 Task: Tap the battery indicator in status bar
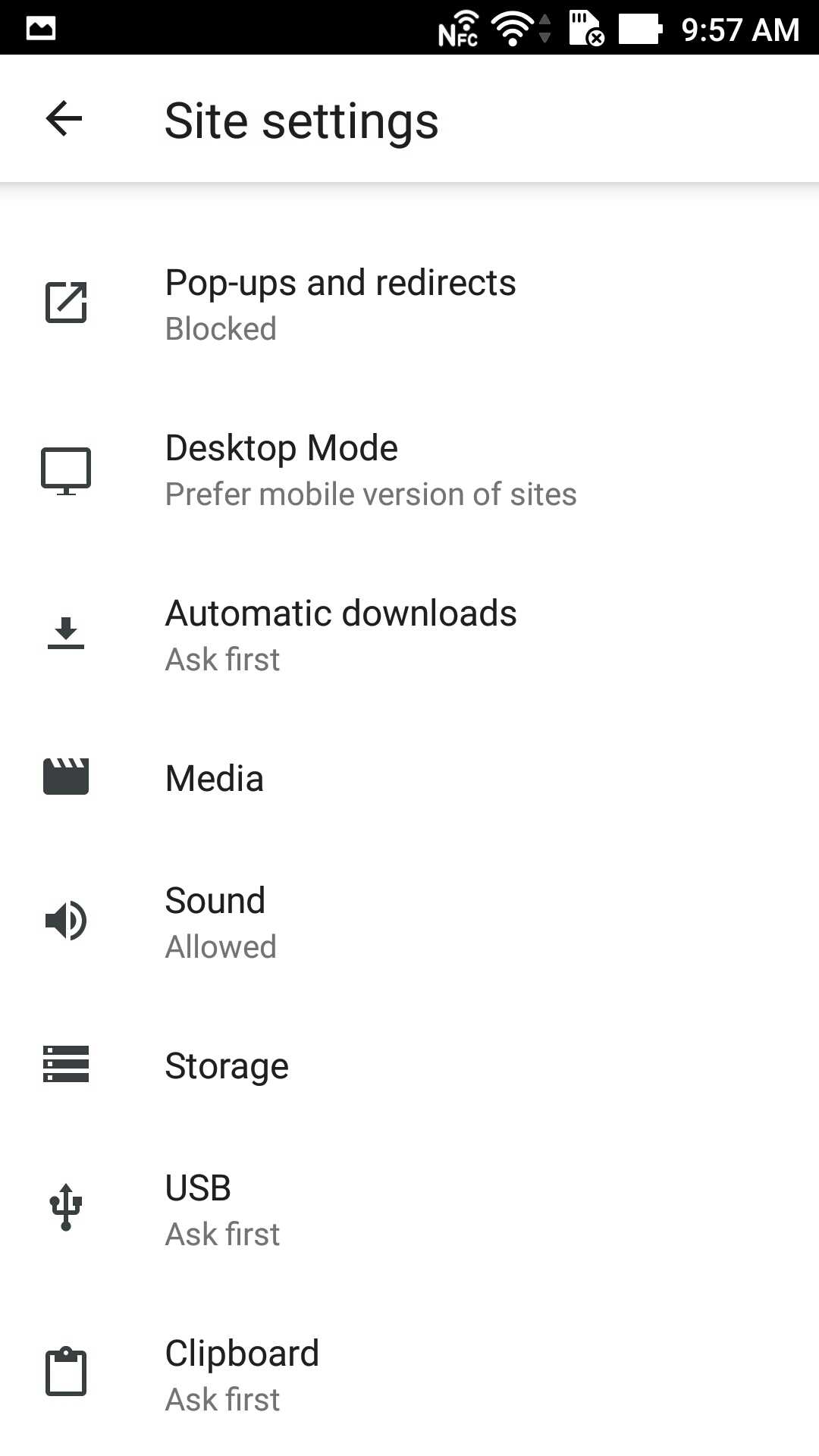[639, 29]
